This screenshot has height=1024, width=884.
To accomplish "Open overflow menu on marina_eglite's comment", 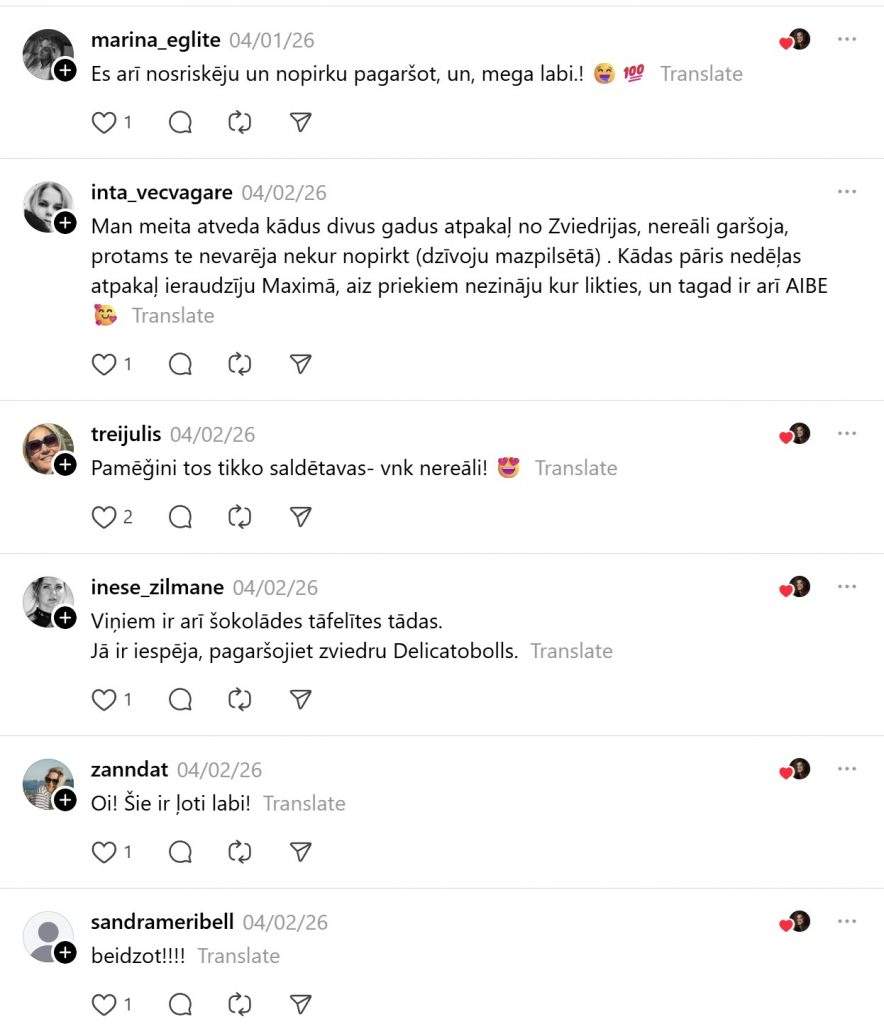I will coord(847,39).
